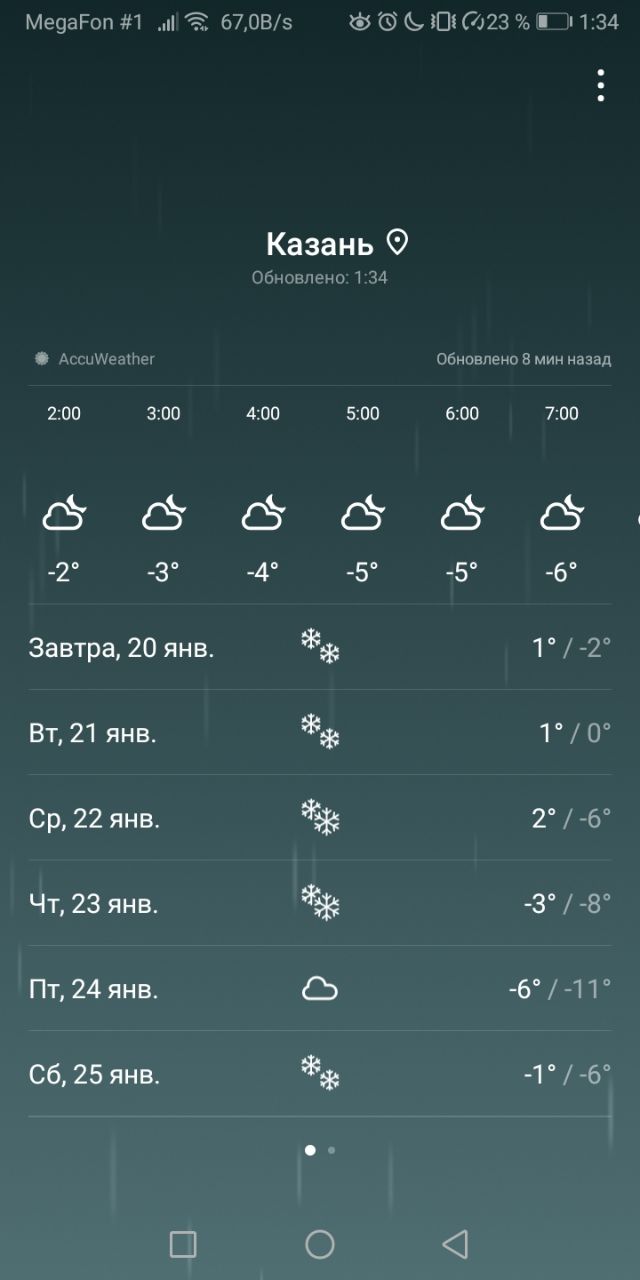This screenshot has width=640, height=1280.
Task: Select the Сб, 25 янв. forecast row
Action: coord(320,1074)
